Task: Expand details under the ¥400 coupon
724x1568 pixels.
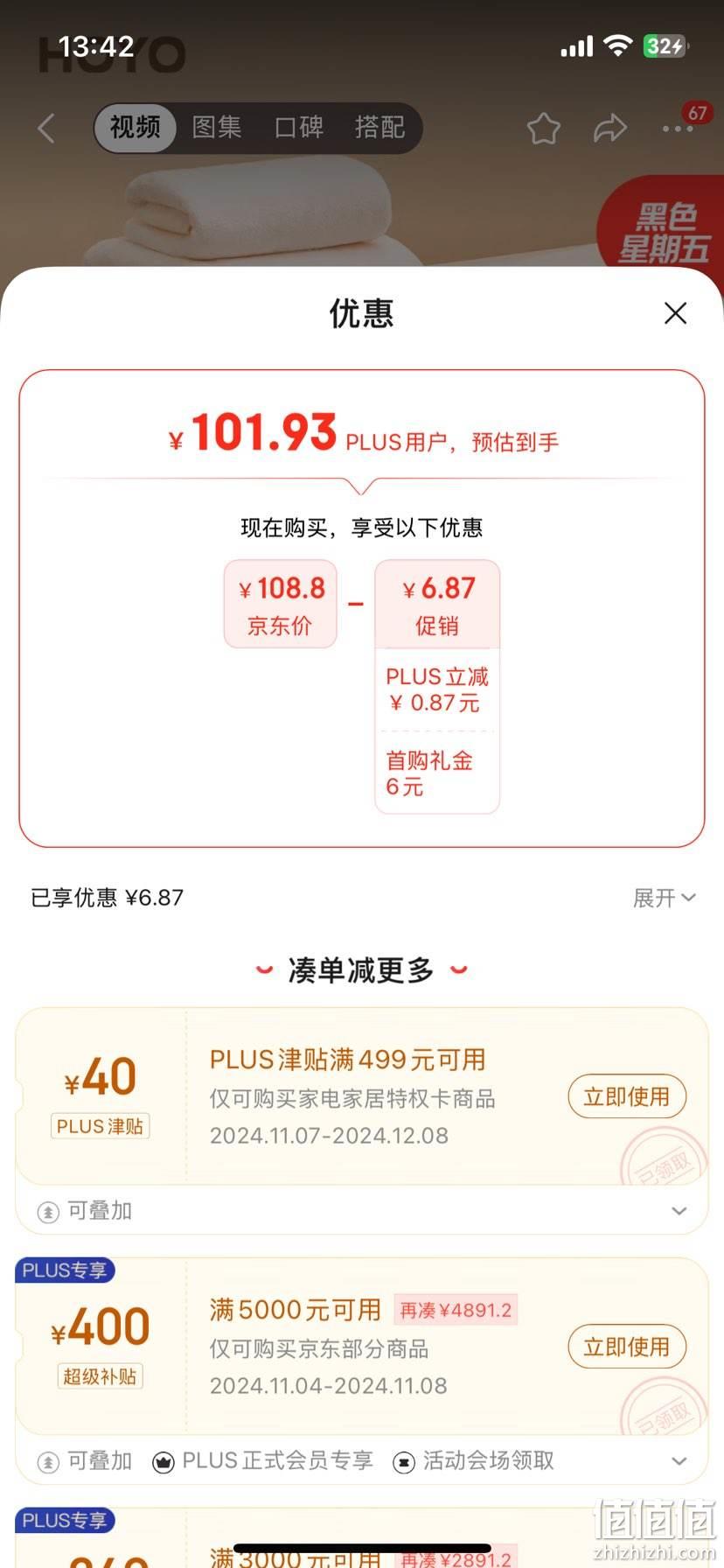Action: [679, 1461]
